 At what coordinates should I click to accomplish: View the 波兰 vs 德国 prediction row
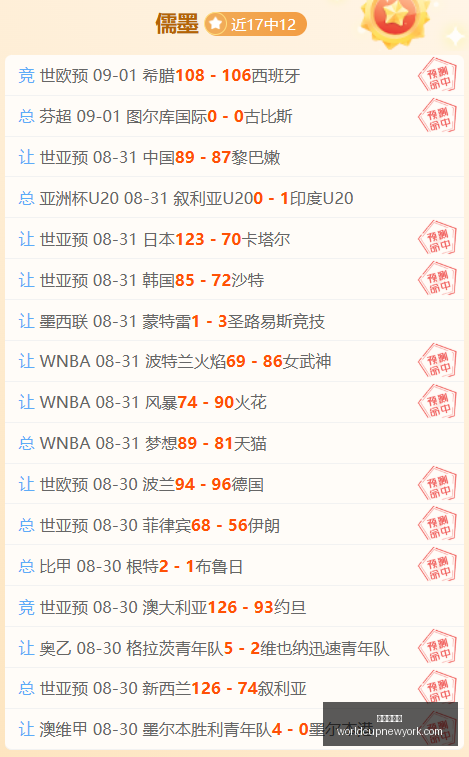(234, 484)
